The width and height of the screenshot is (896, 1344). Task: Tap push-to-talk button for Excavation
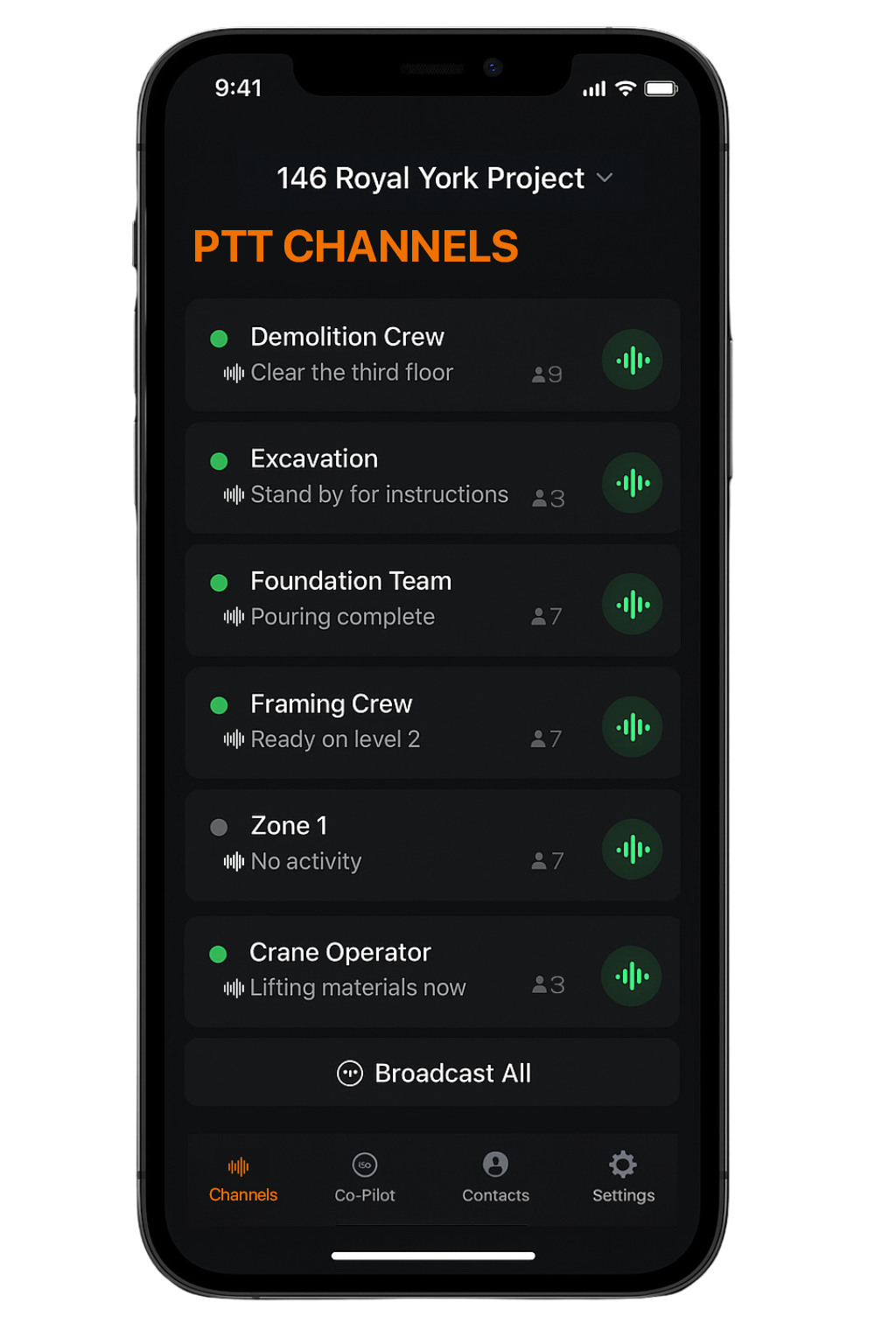point(632,482)
